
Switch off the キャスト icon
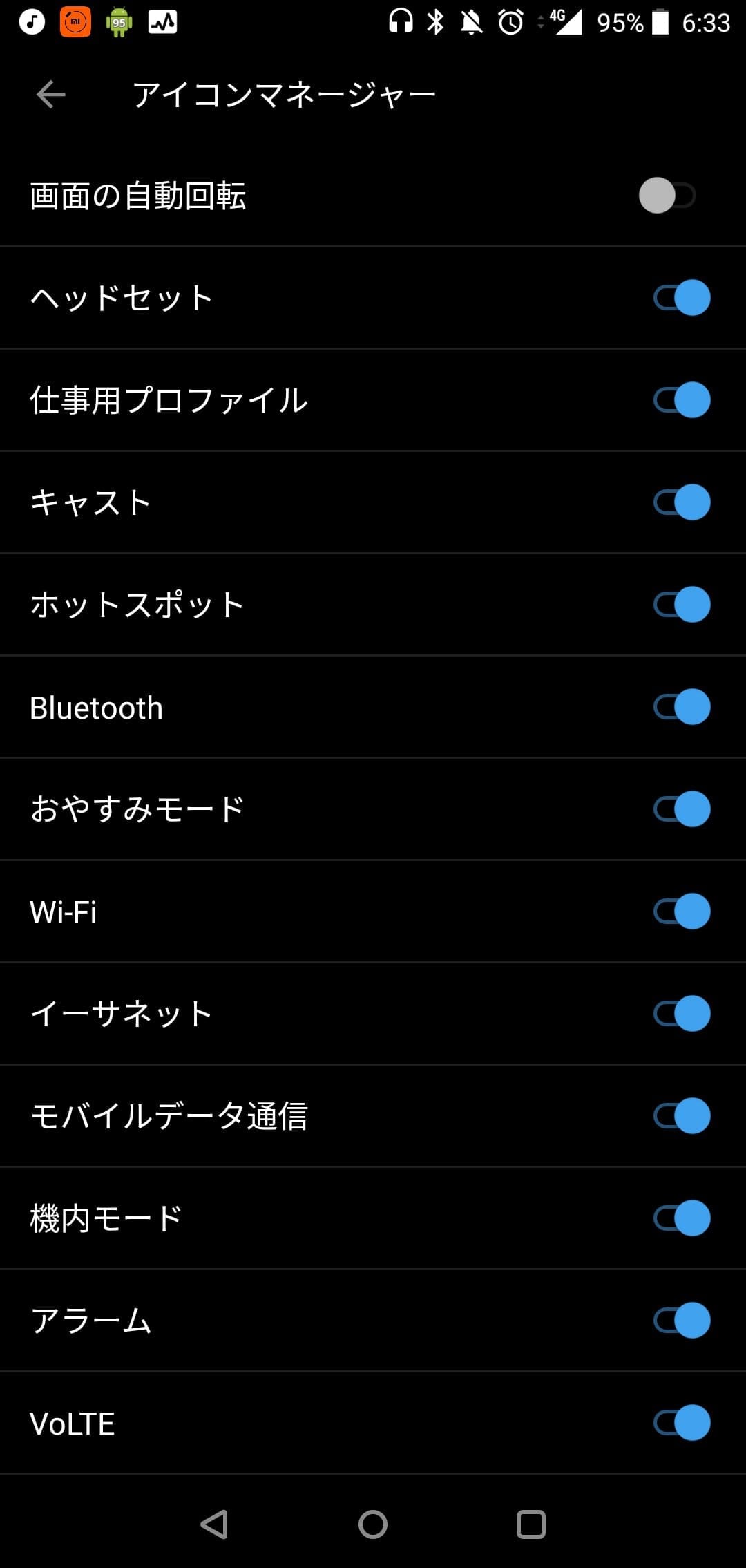pyautogui.click(x=682, y=502)
